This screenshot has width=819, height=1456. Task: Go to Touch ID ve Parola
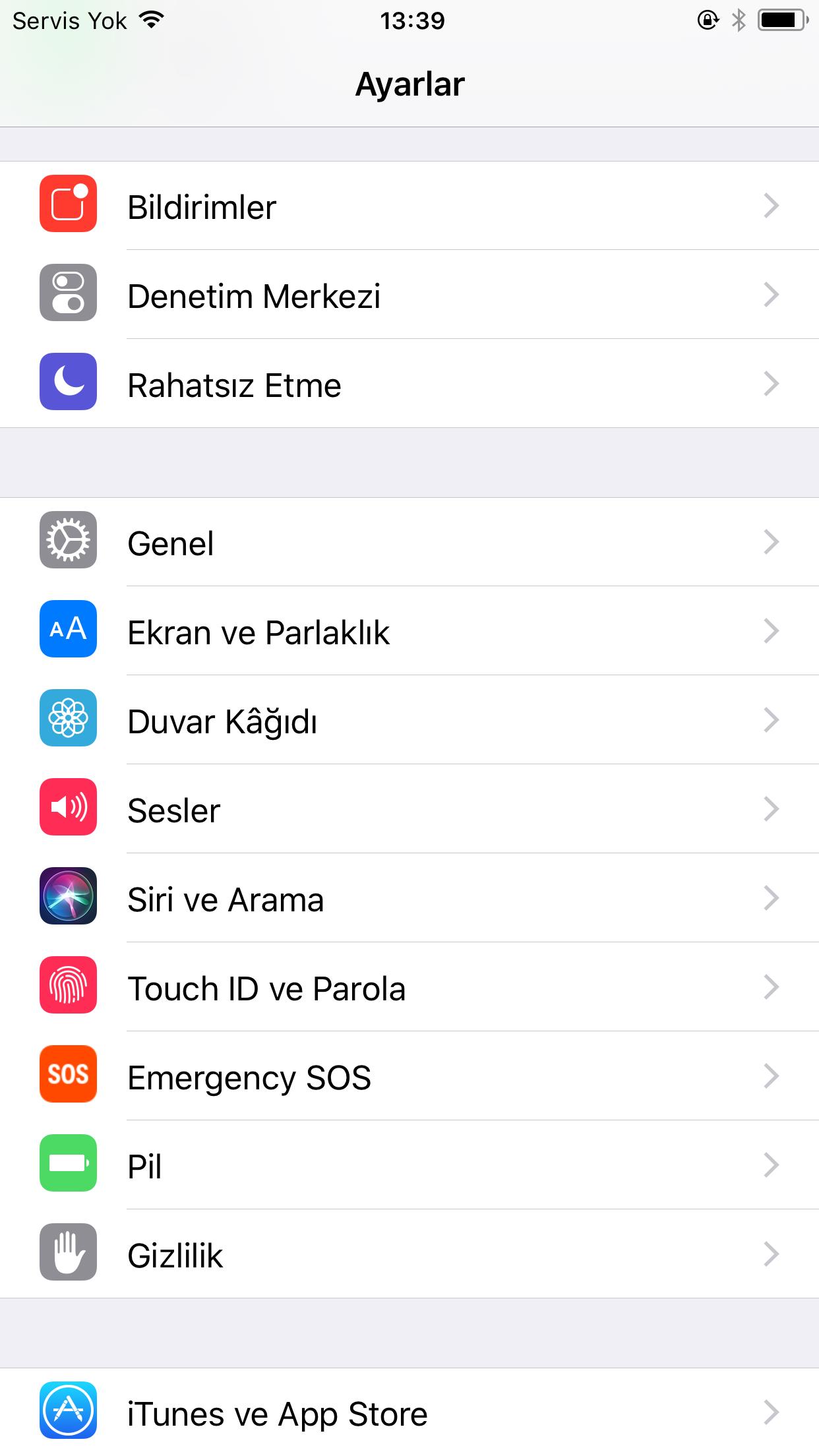pyautogui.click(x=409, y=987)
